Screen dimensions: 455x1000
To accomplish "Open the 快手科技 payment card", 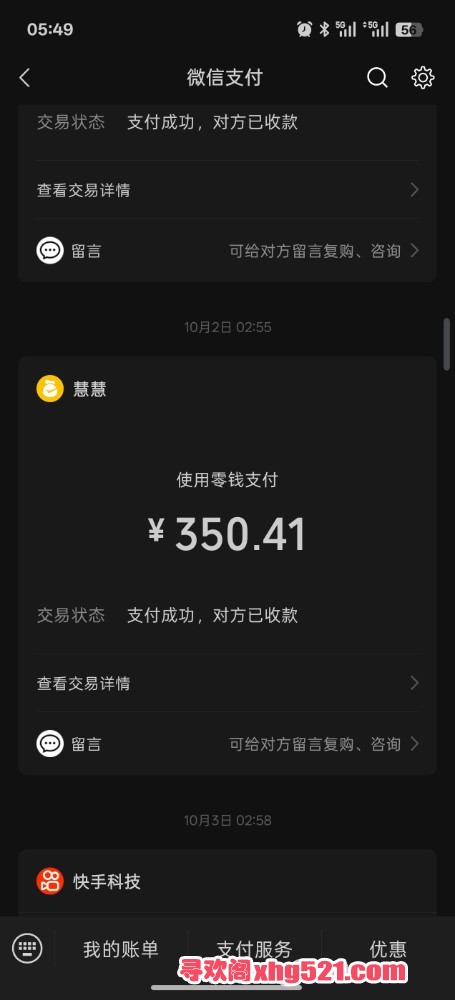I will click(227, 883).
